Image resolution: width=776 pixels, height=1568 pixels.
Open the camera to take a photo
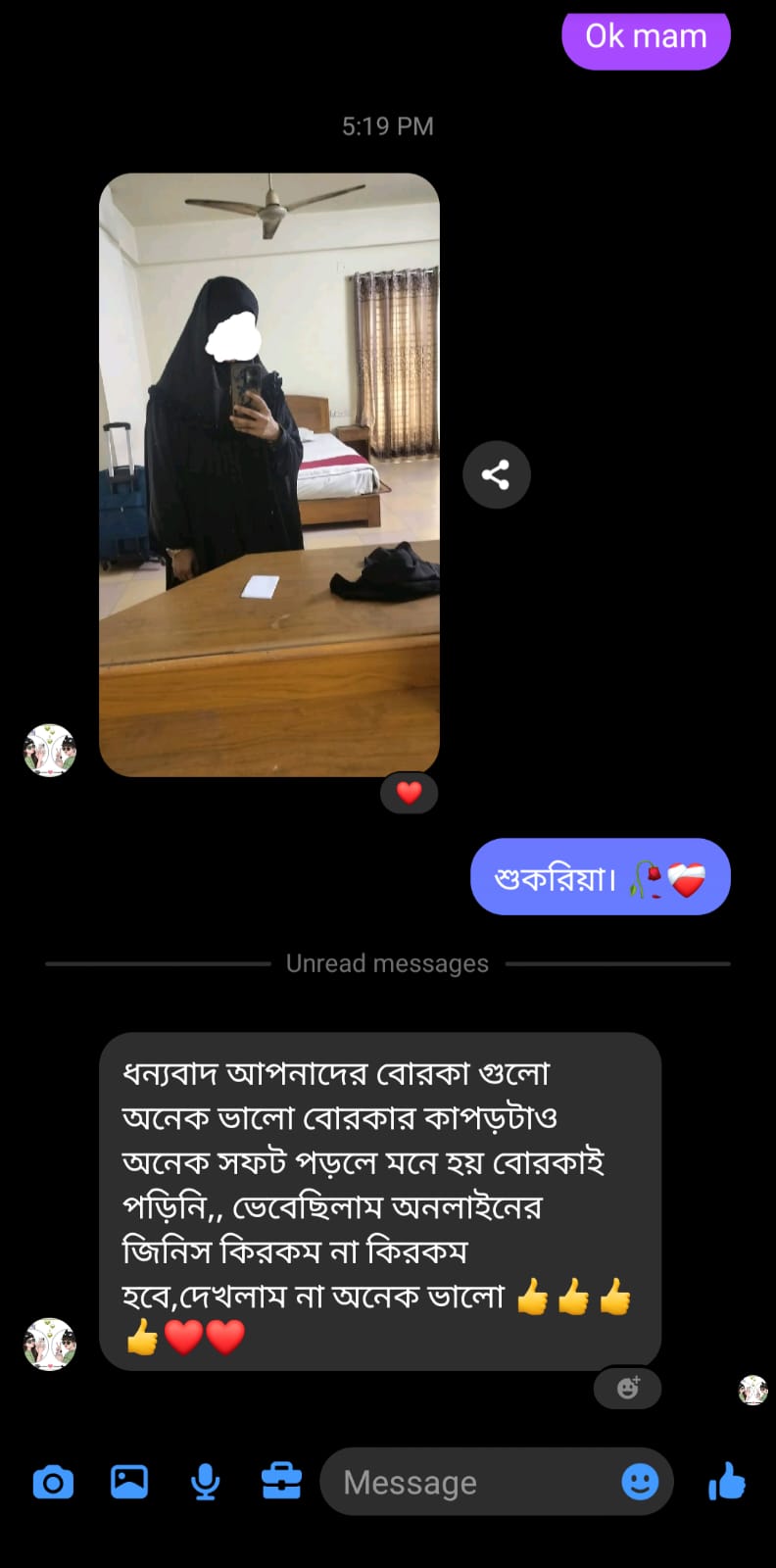tap(53, 1483)
